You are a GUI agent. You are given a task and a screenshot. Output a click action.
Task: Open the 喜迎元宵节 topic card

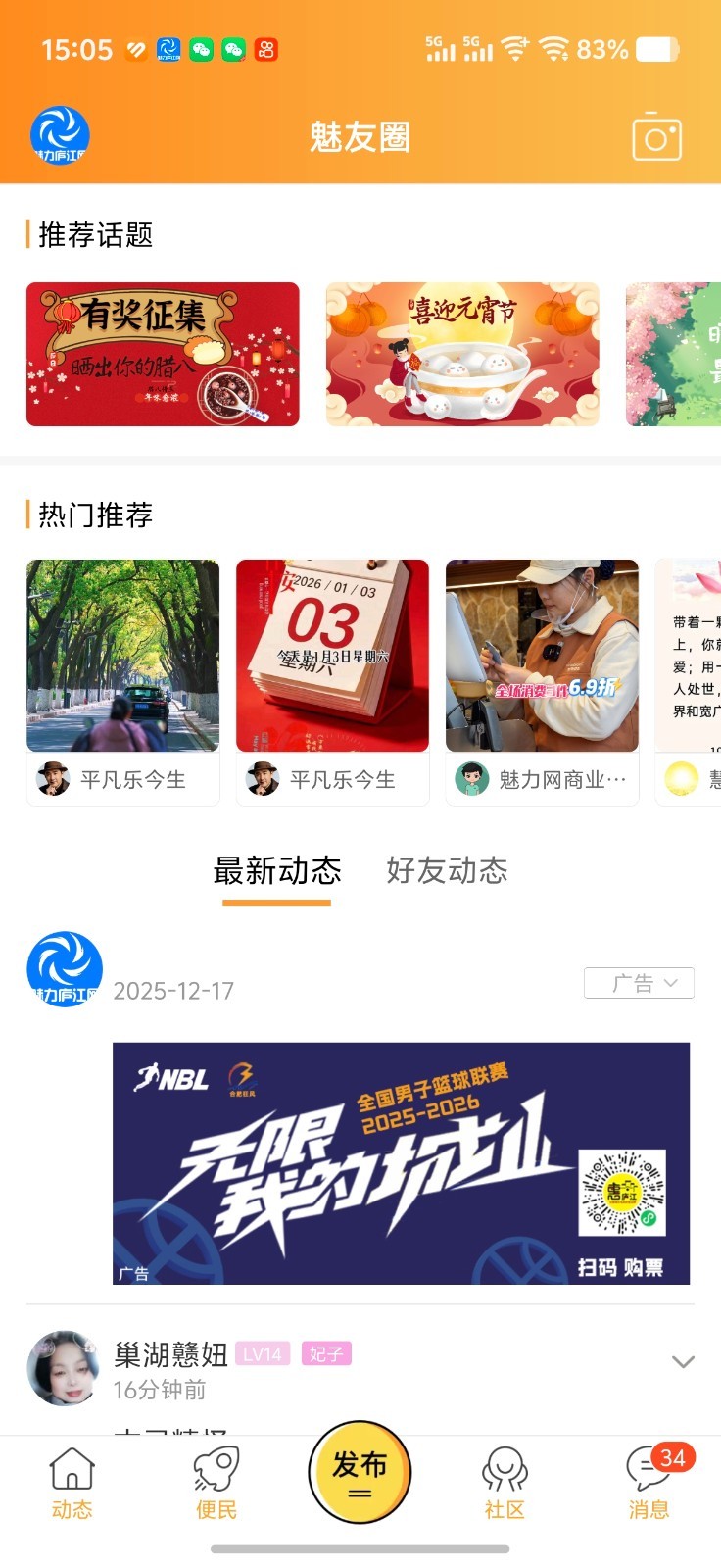click(x=462, y=354)
